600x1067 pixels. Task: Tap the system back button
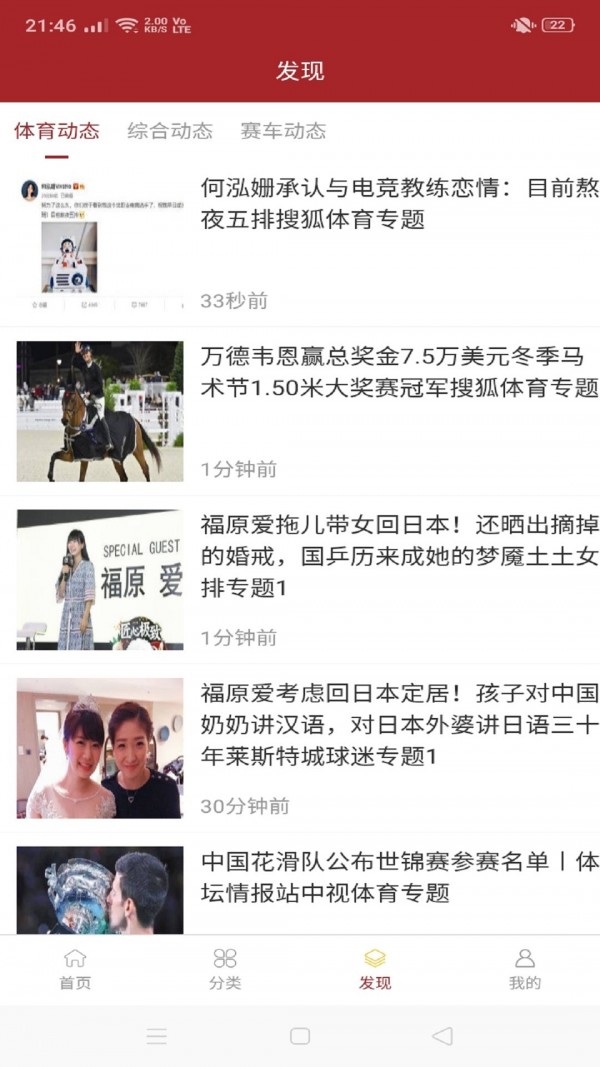[442, 1036]
